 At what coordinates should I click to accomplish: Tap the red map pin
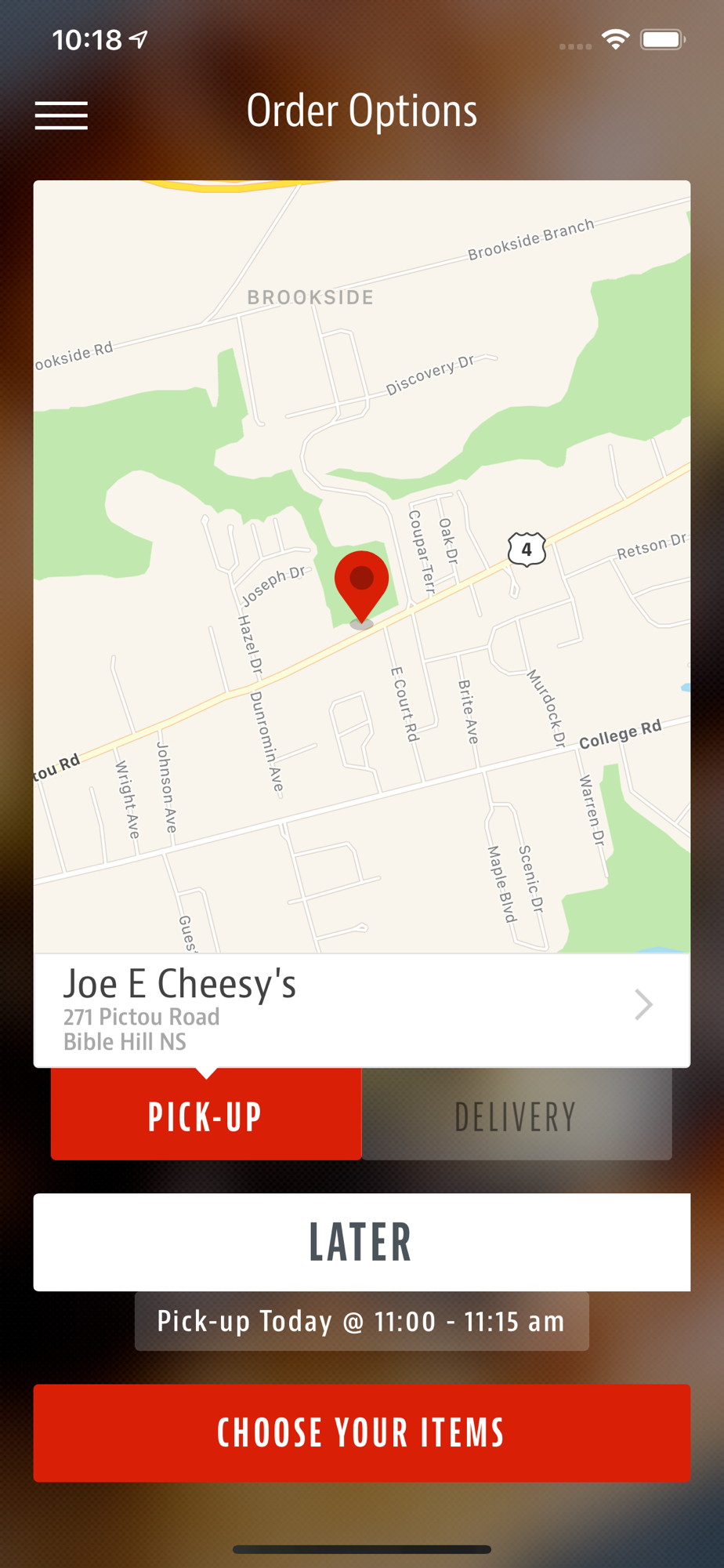click(361, 587)
